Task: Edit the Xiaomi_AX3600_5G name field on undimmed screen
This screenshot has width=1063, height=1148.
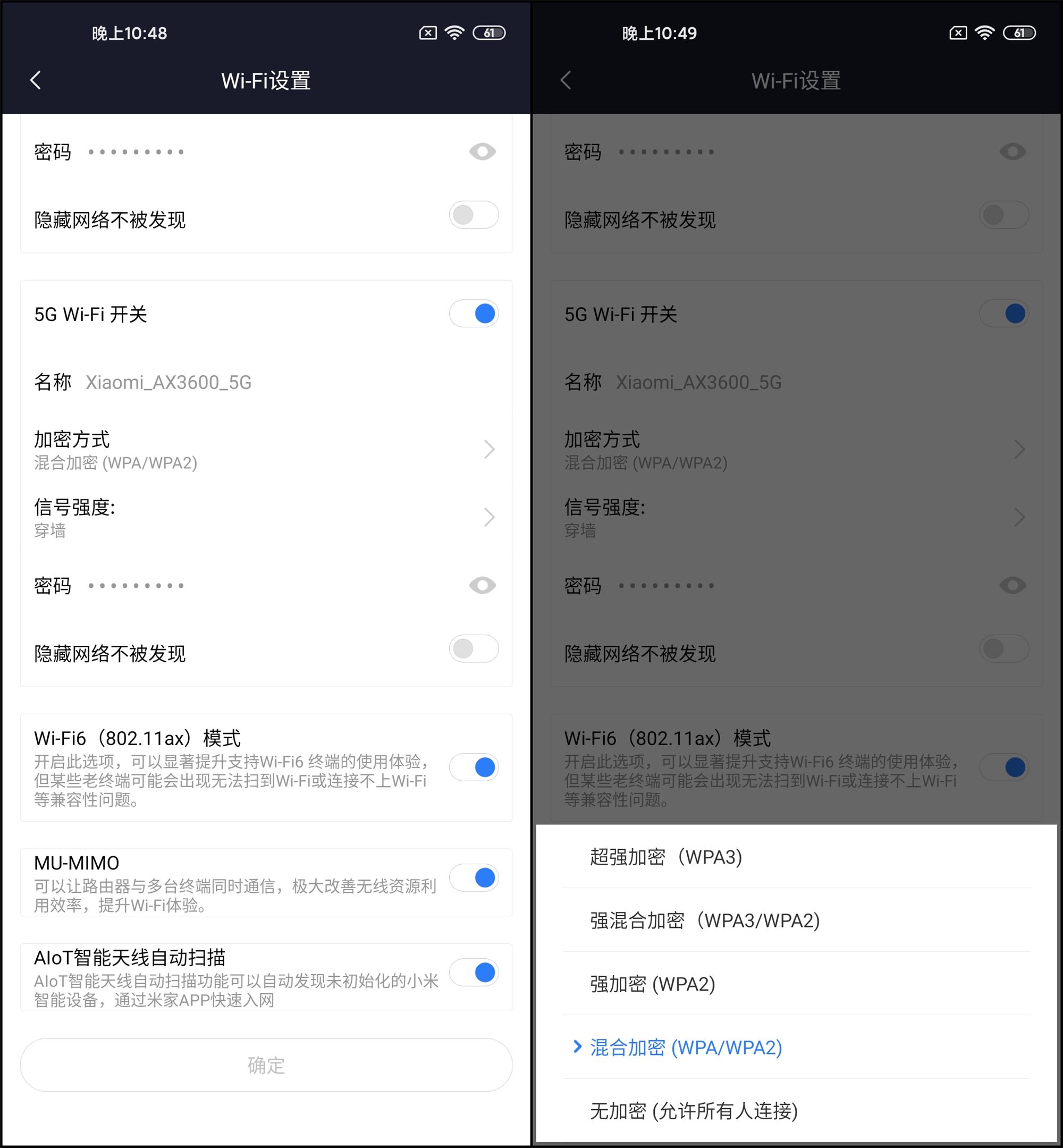Action: click(x=168, y=383)
